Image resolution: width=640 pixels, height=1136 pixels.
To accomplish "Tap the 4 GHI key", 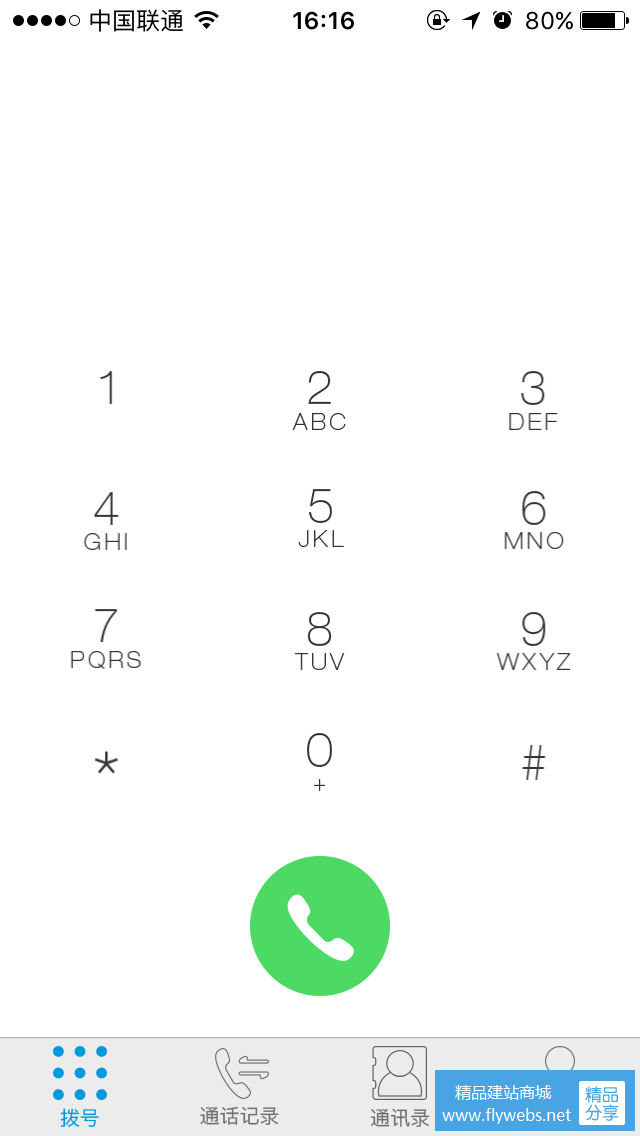I will click(106, 520).
